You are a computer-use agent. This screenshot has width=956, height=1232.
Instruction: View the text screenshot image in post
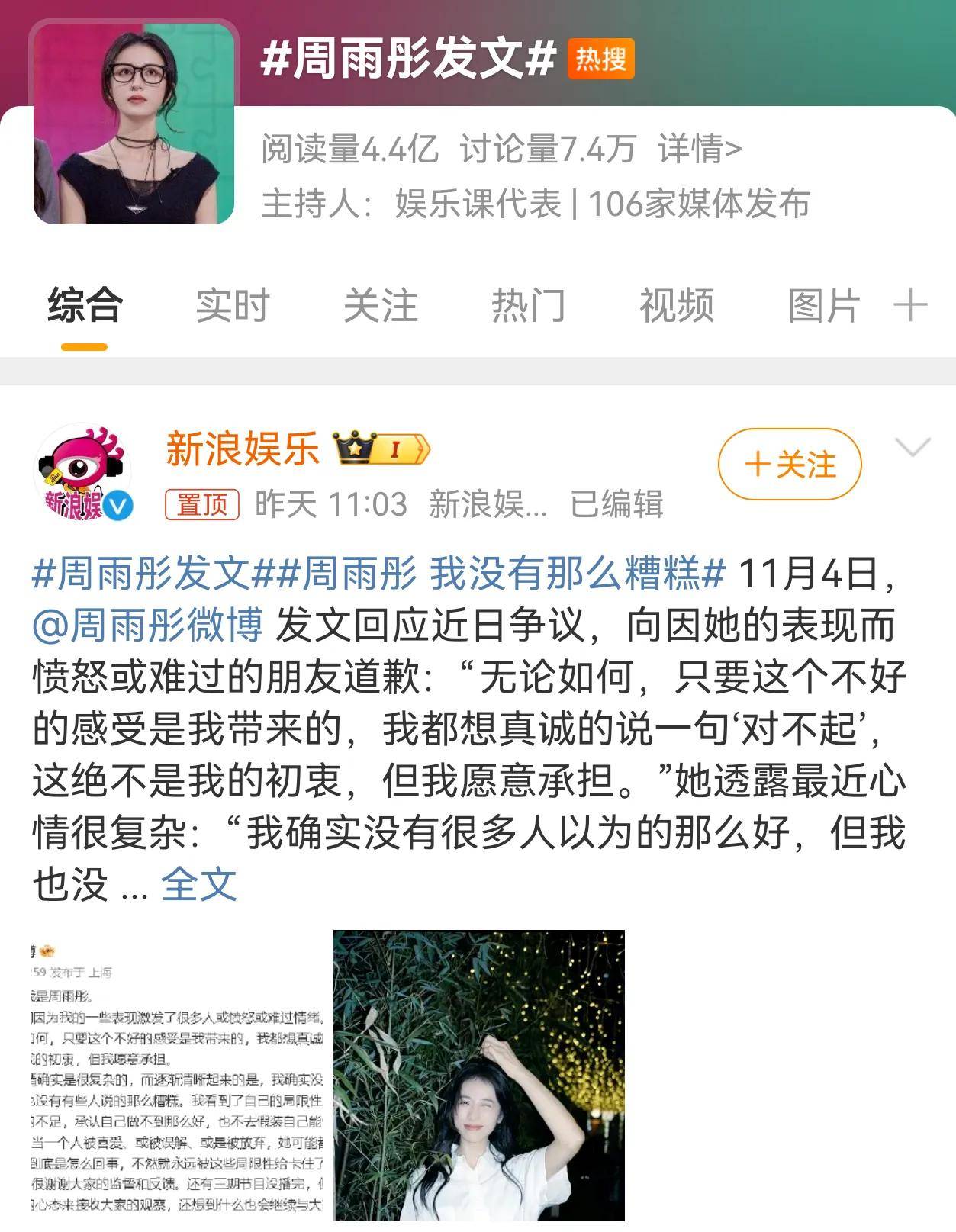point(177,1076)
